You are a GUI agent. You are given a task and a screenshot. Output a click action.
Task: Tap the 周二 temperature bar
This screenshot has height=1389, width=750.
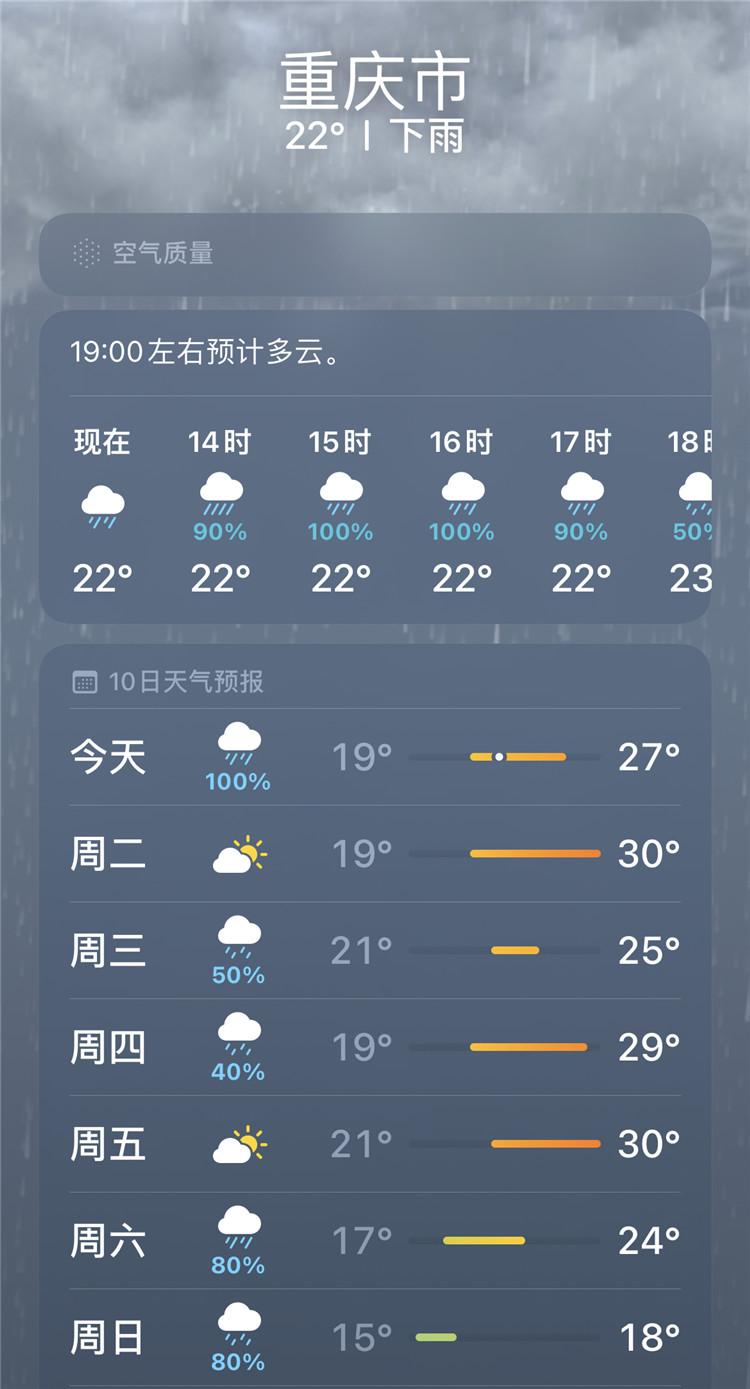(x=533, y=853)
